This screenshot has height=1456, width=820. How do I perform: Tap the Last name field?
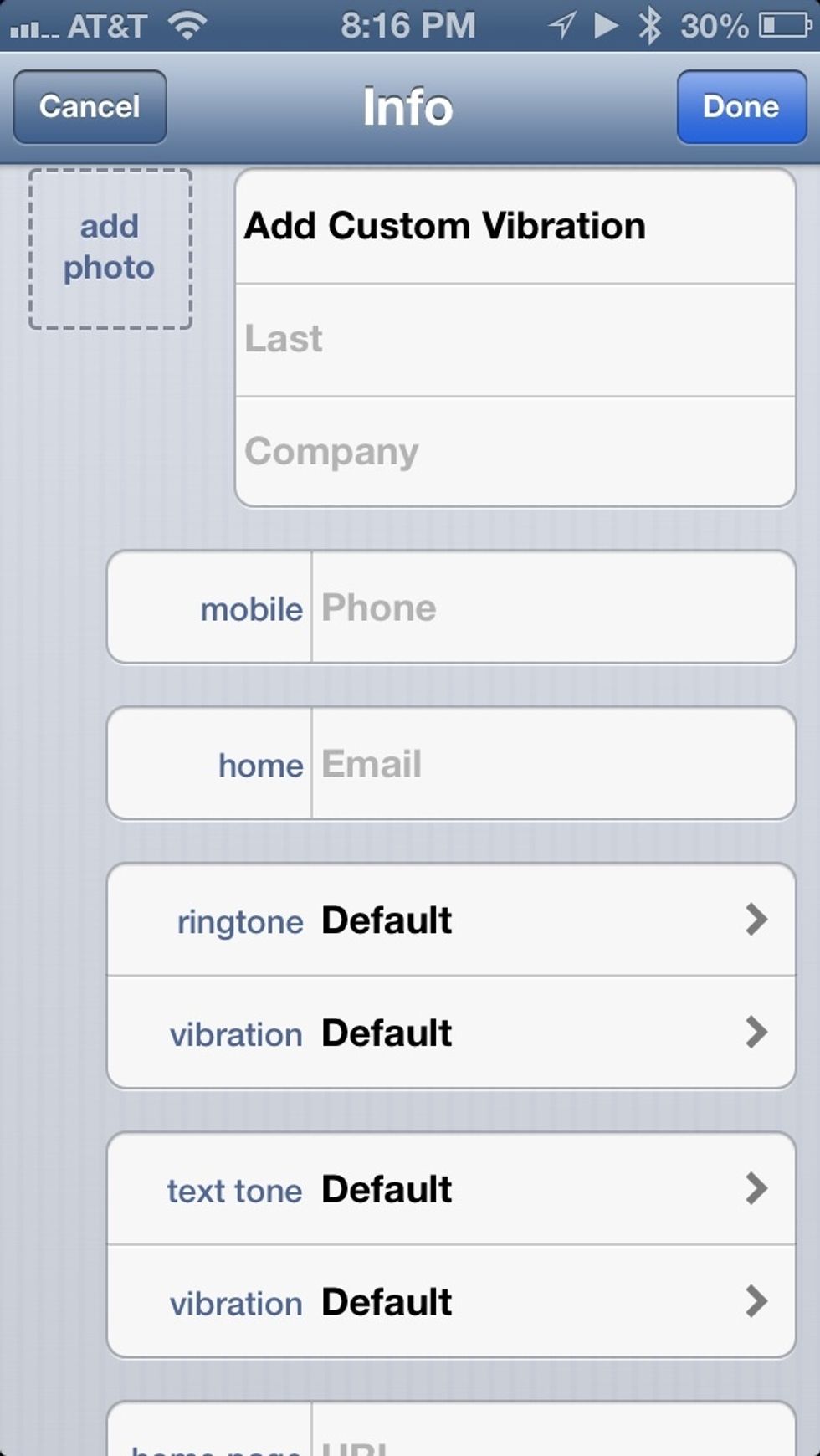pyautogui.click(x=515, y=340)
